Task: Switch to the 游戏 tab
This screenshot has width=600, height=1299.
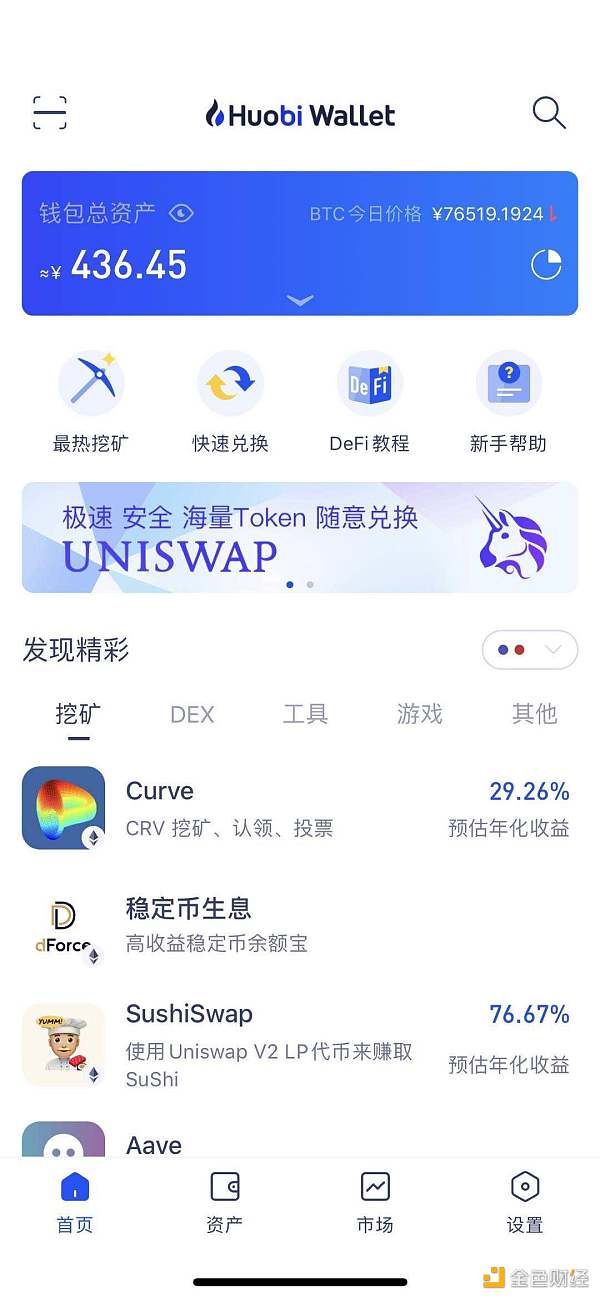Action: 419,714
